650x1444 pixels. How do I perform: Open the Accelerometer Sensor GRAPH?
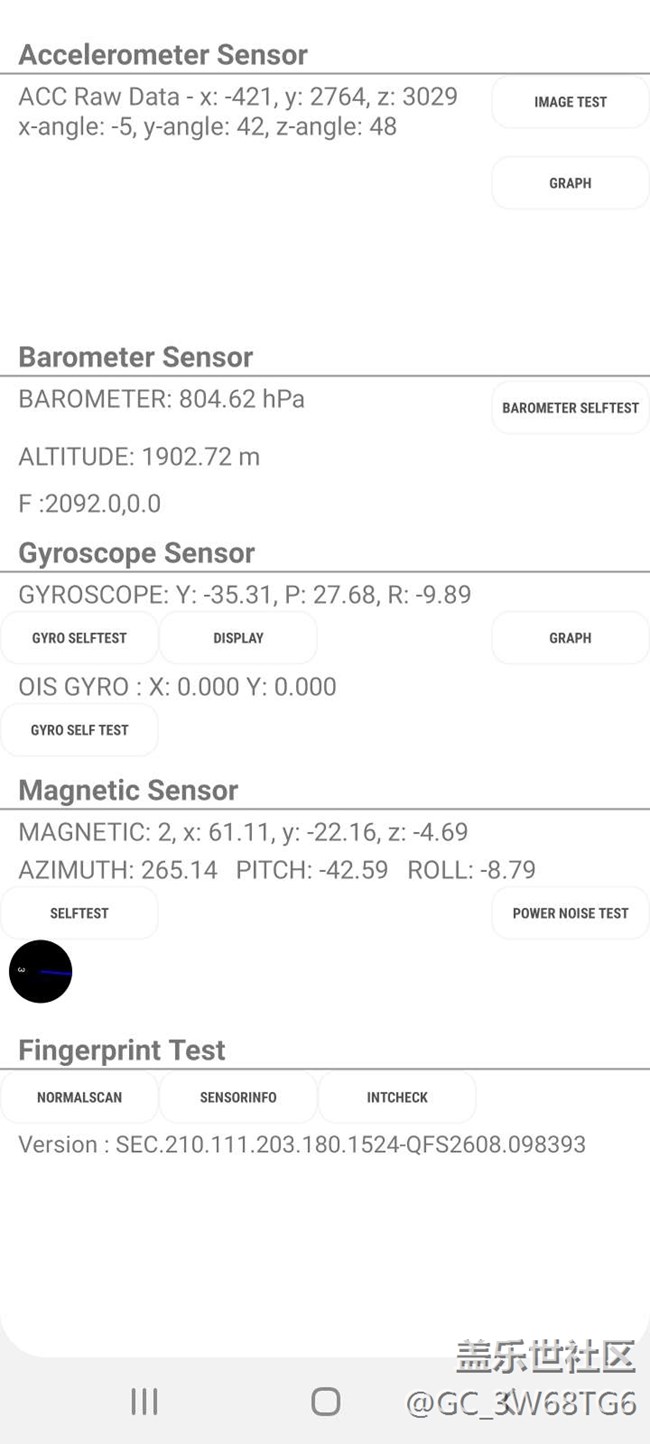coord(570,183)
